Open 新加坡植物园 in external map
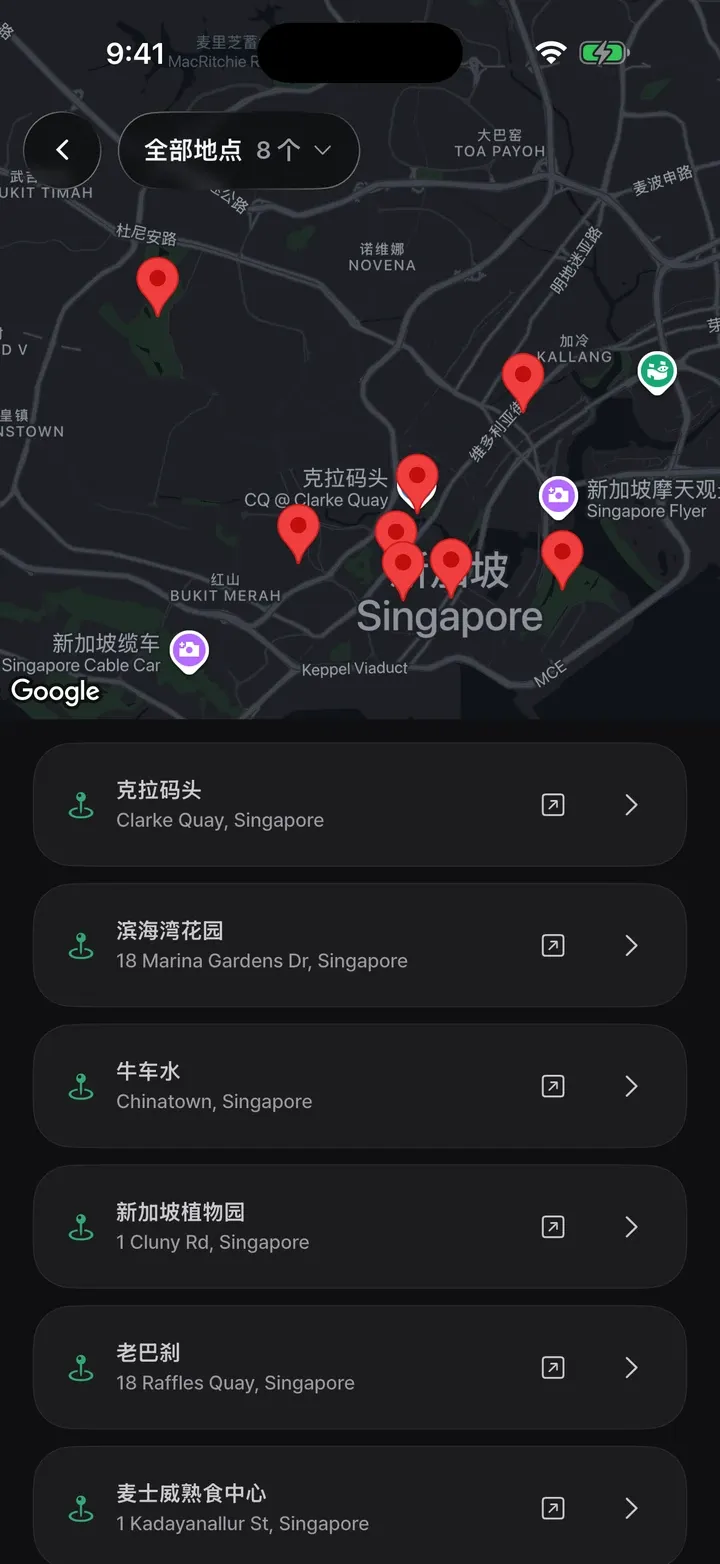The height and width of the screenshot is (1564, 720). tap(553, 1227)
